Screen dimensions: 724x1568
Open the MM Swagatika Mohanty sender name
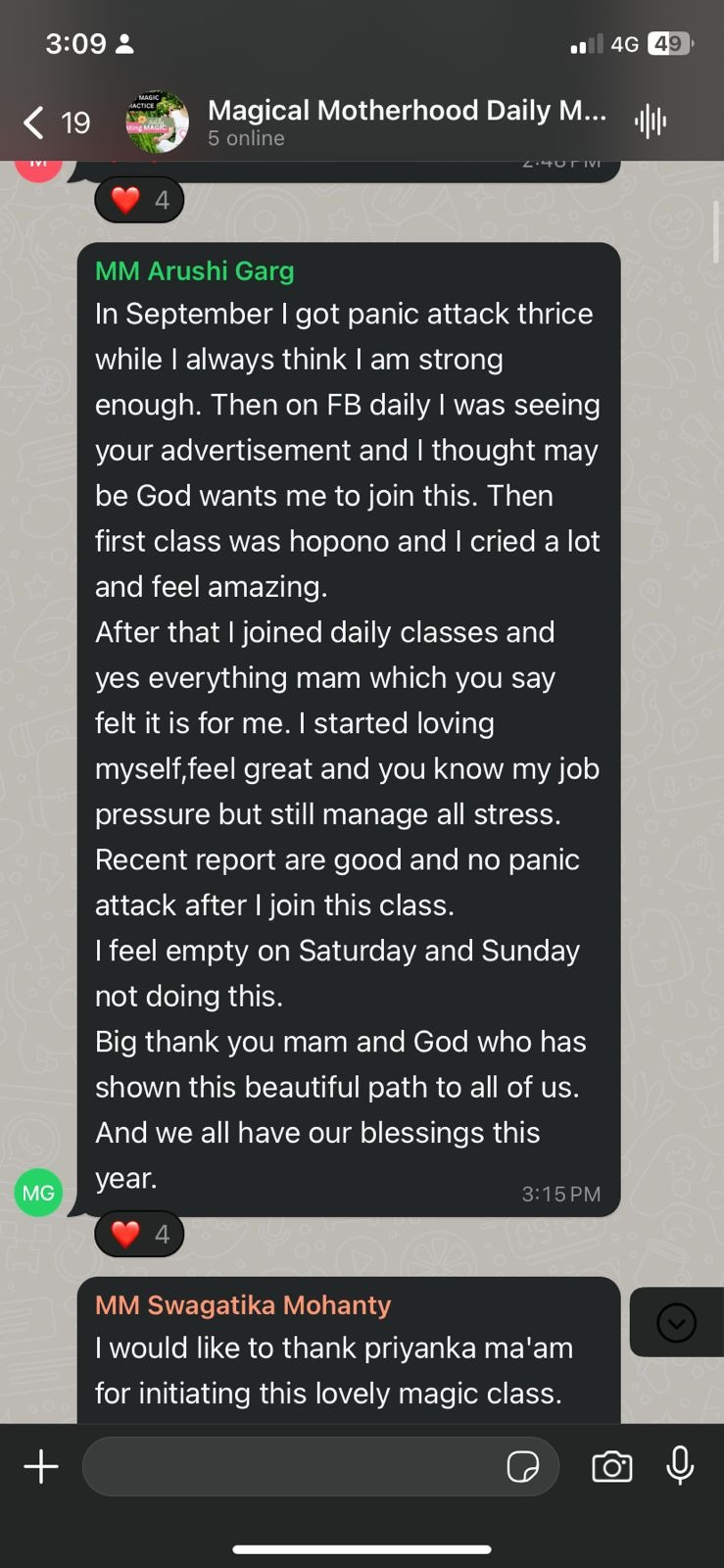pos(243,1305)
